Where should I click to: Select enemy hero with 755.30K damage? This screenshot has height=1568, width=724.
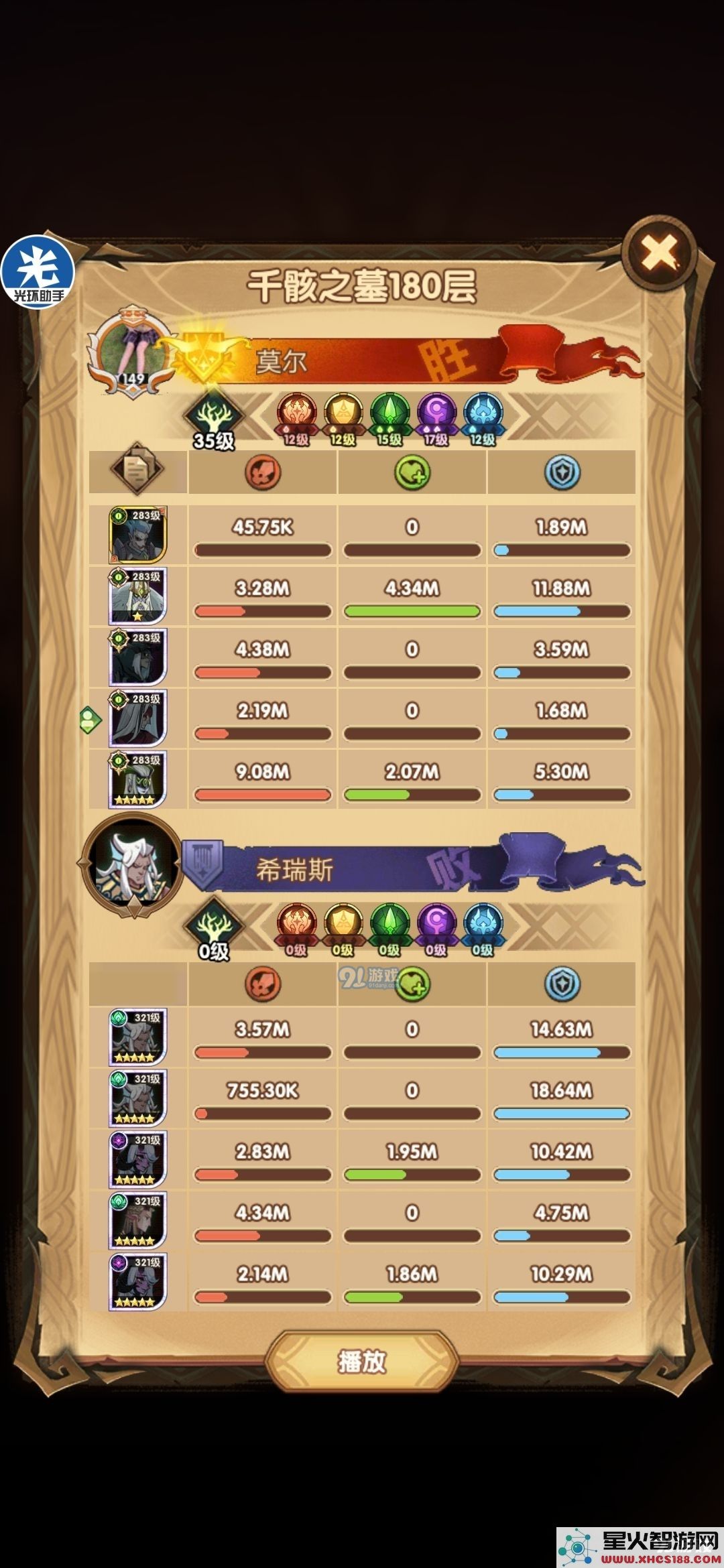pos(137,1098)
